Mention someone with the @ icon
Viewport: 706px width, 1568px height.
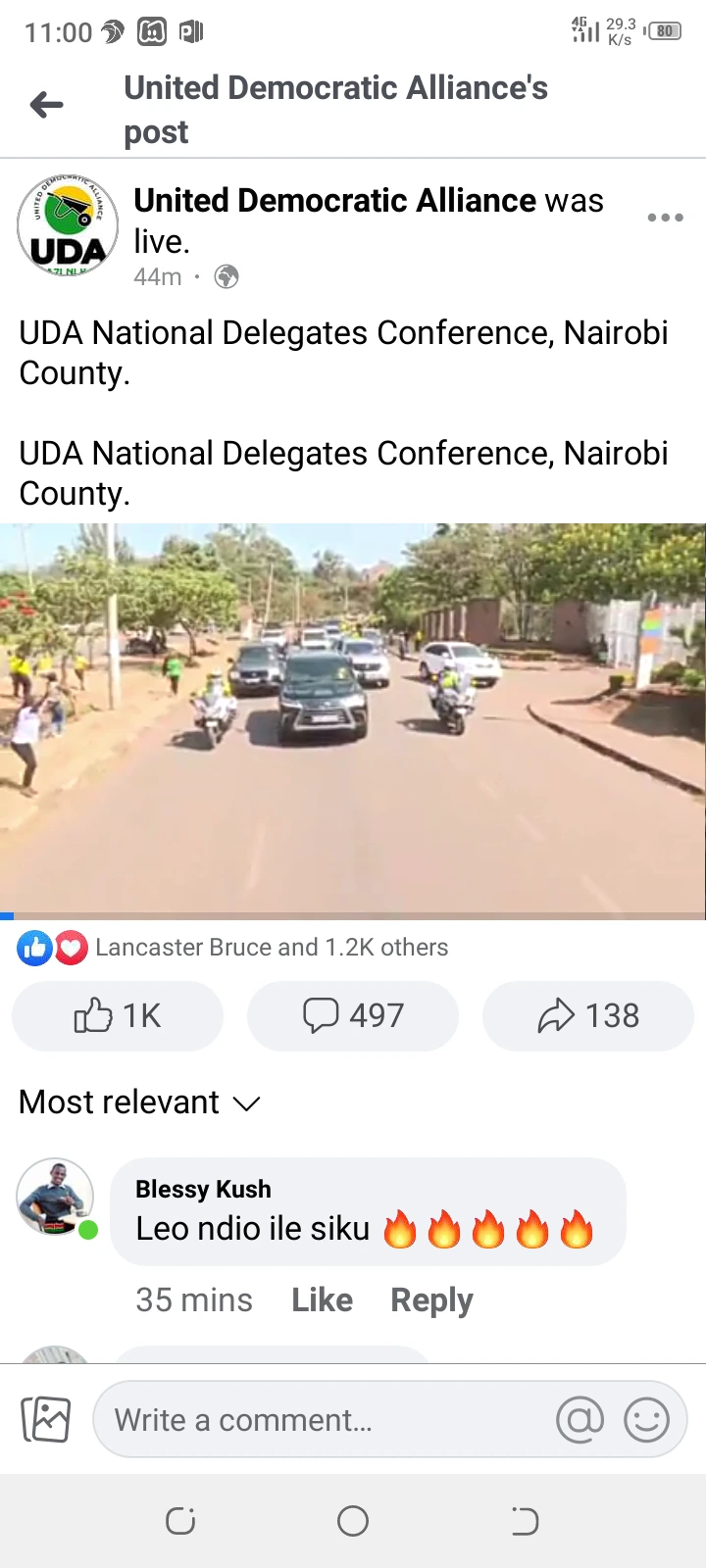[580, 1419]
